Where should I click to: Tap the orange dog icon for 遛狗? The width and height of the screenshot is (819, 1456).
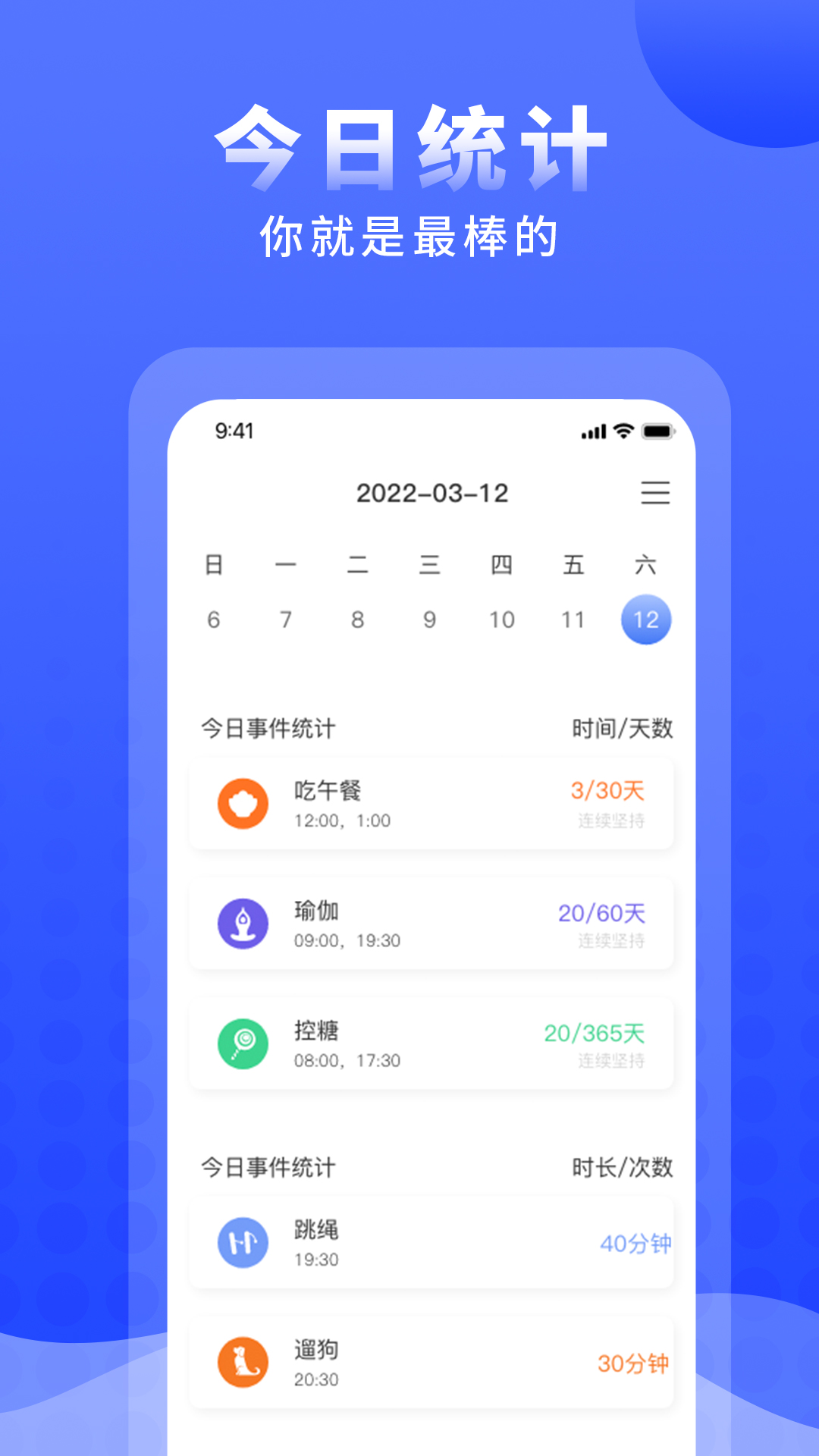coord(243,1361)
